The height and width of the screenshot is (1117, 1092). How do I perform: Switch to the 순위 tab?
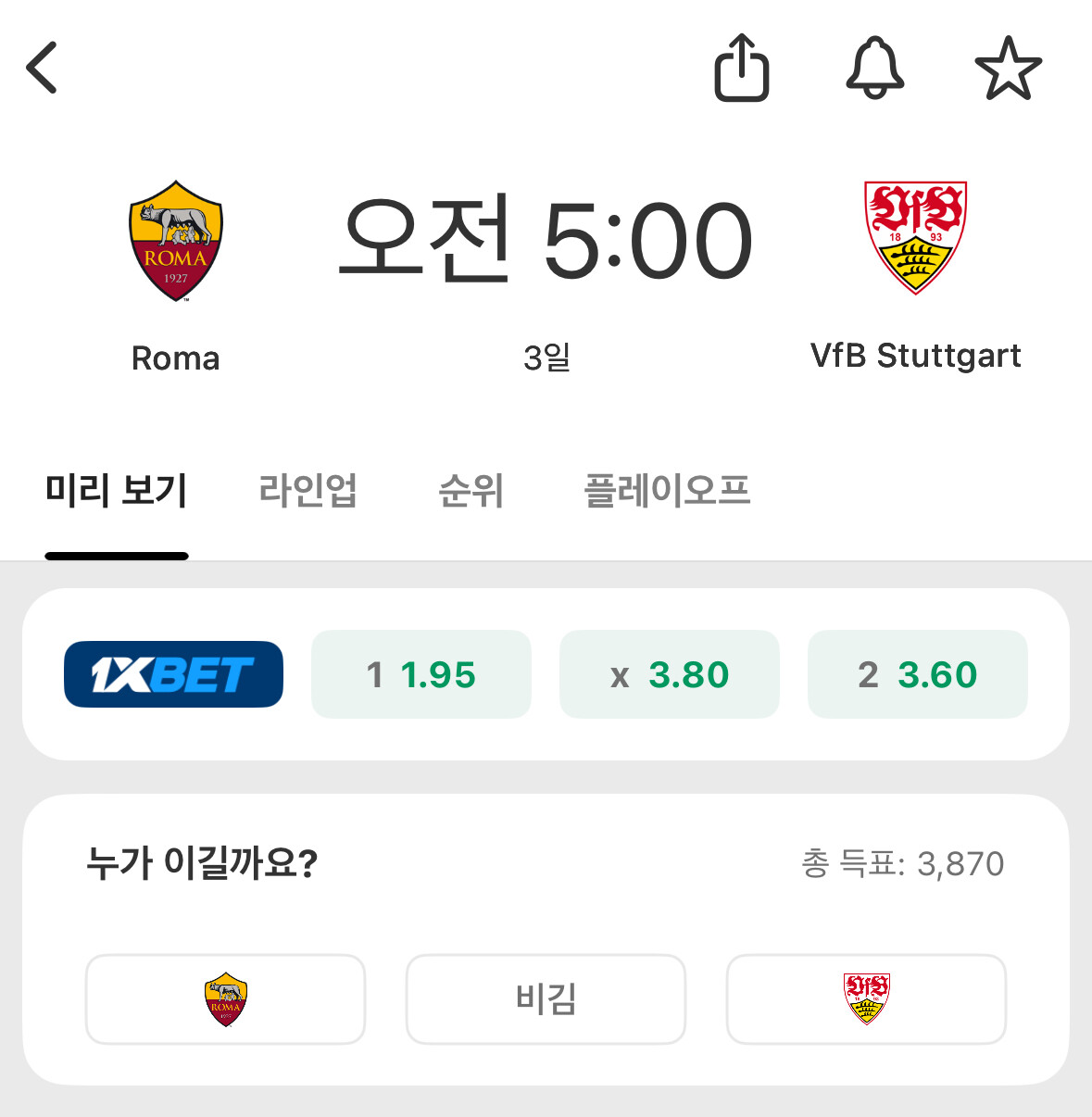click(471, 491)
